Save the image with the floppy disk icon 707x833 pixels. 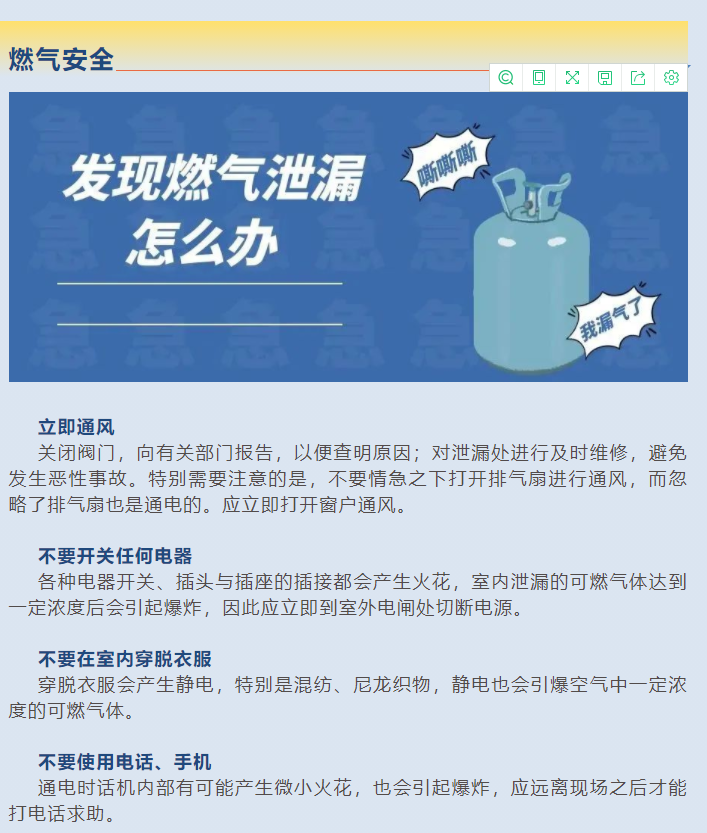click(x=605, y=78)
